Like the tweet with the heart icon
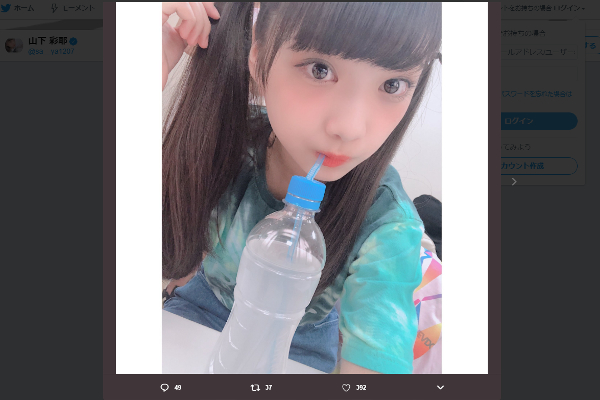 click(346, 387)
